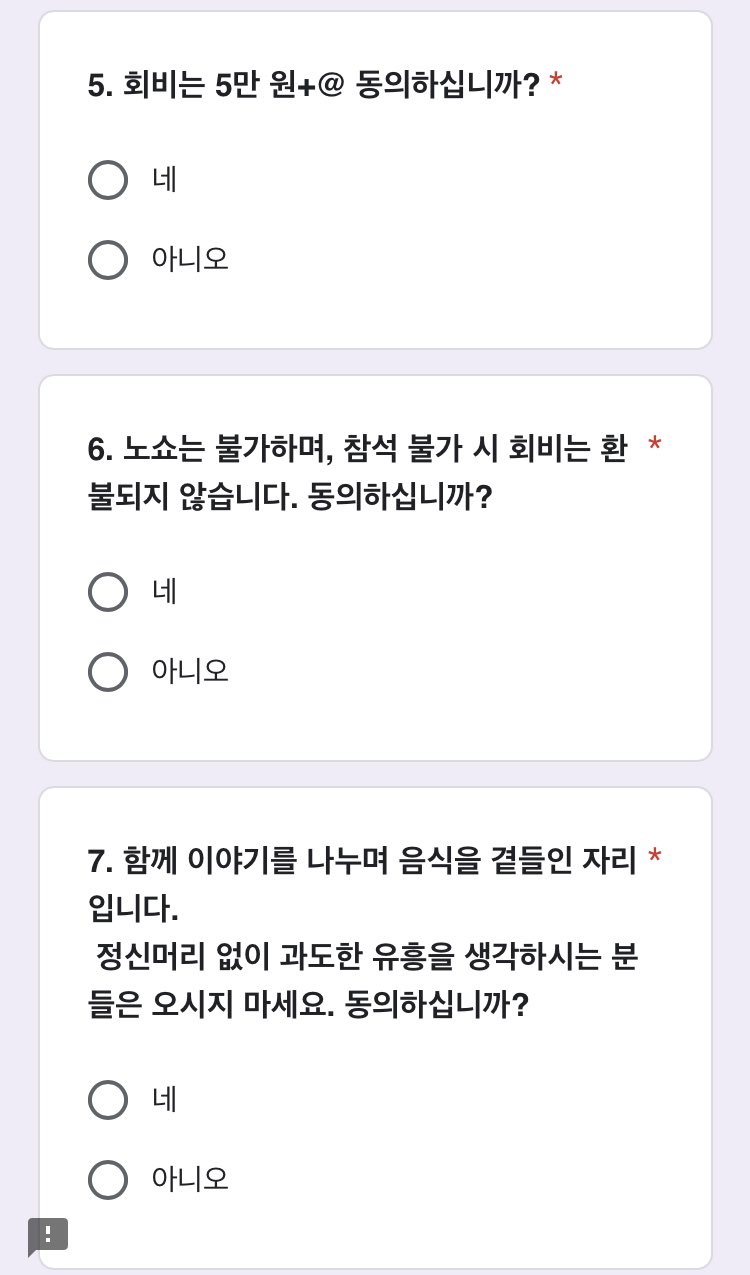Choose 네 for question 6 about 노쇼
The height and width of the screenshot is (1275, 750).
108,592
